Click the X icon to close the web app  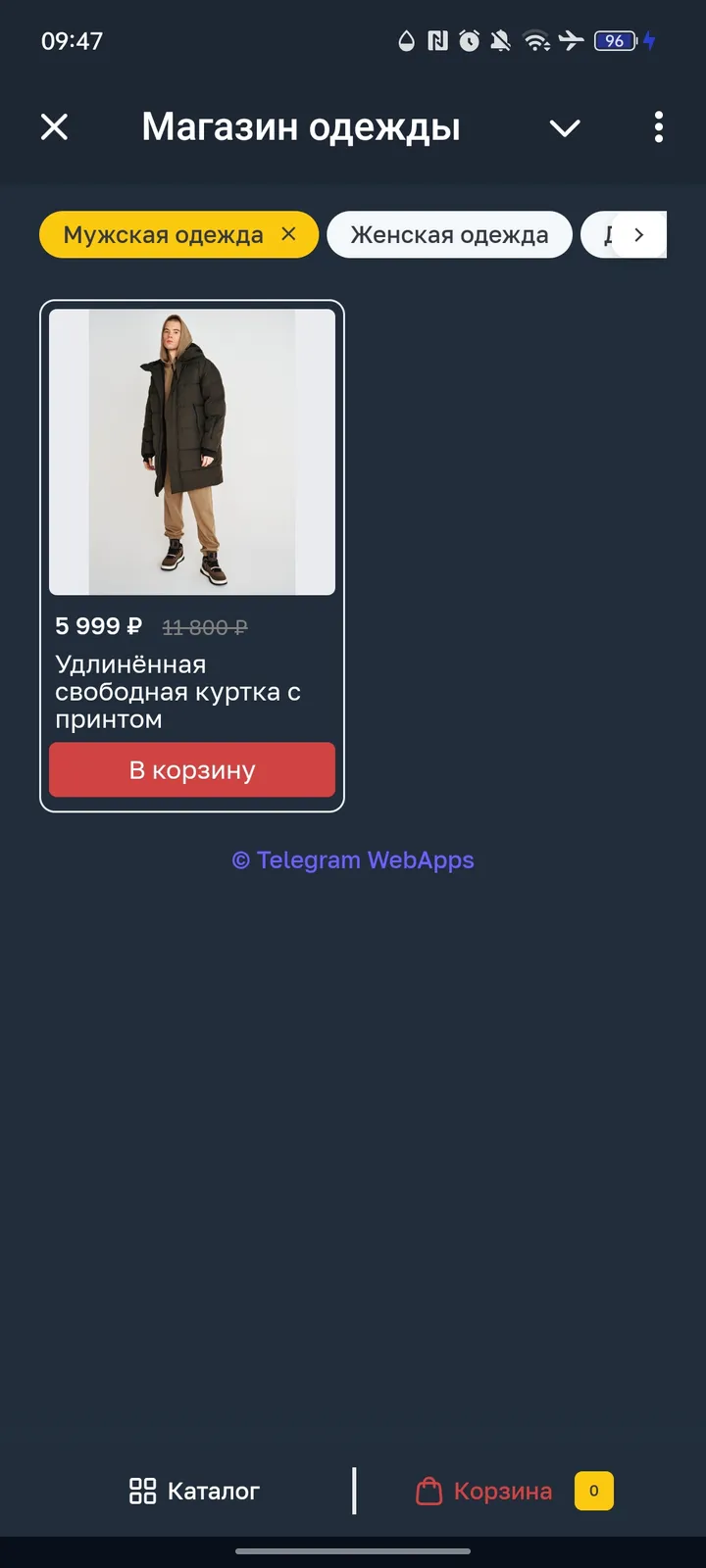[x=54, y=127]
